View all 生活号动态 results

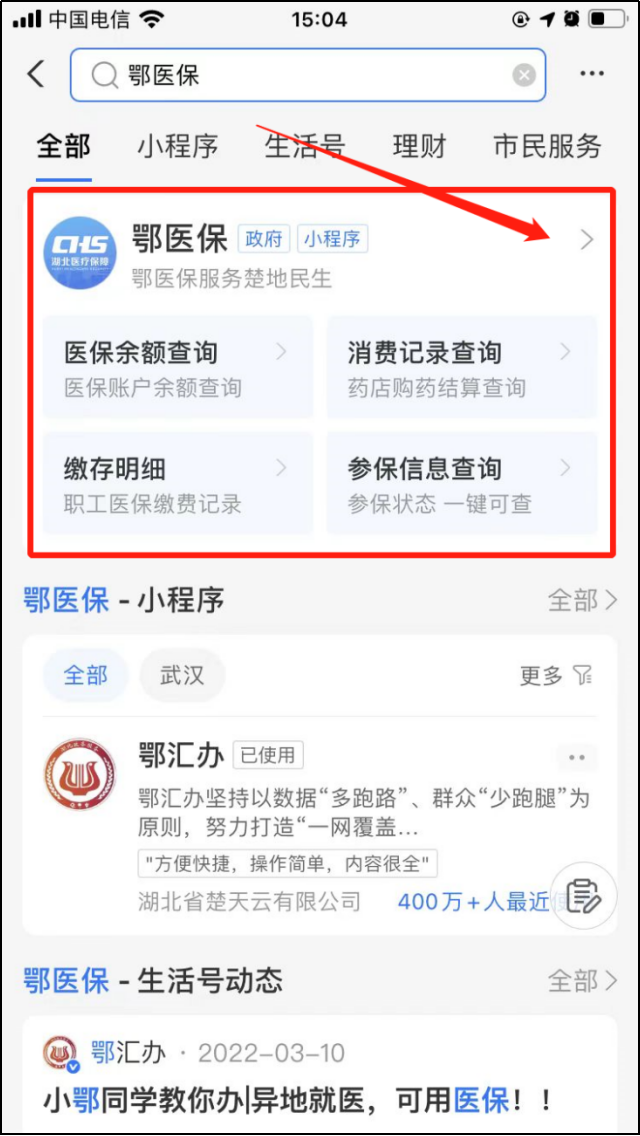pyautogui.click(x=582, y=980)
